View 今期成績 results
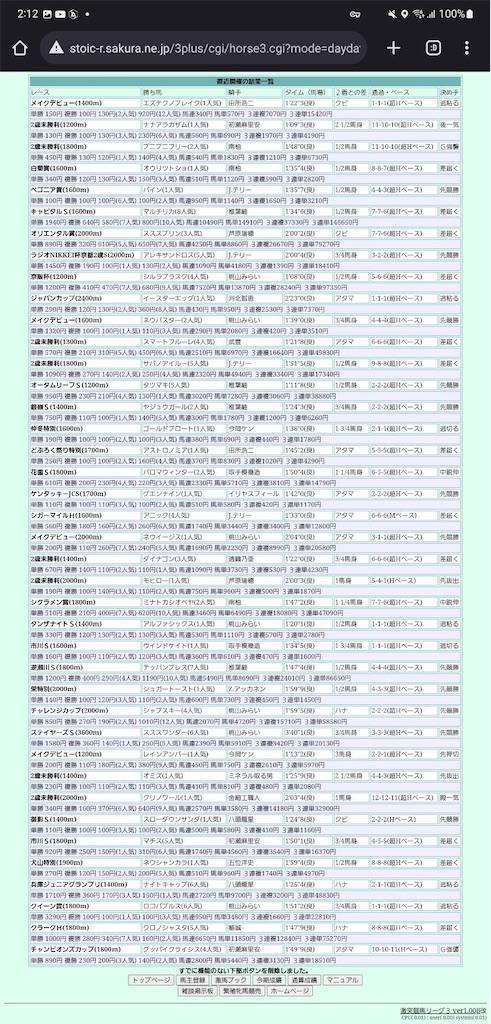 [x=268, y=980]
